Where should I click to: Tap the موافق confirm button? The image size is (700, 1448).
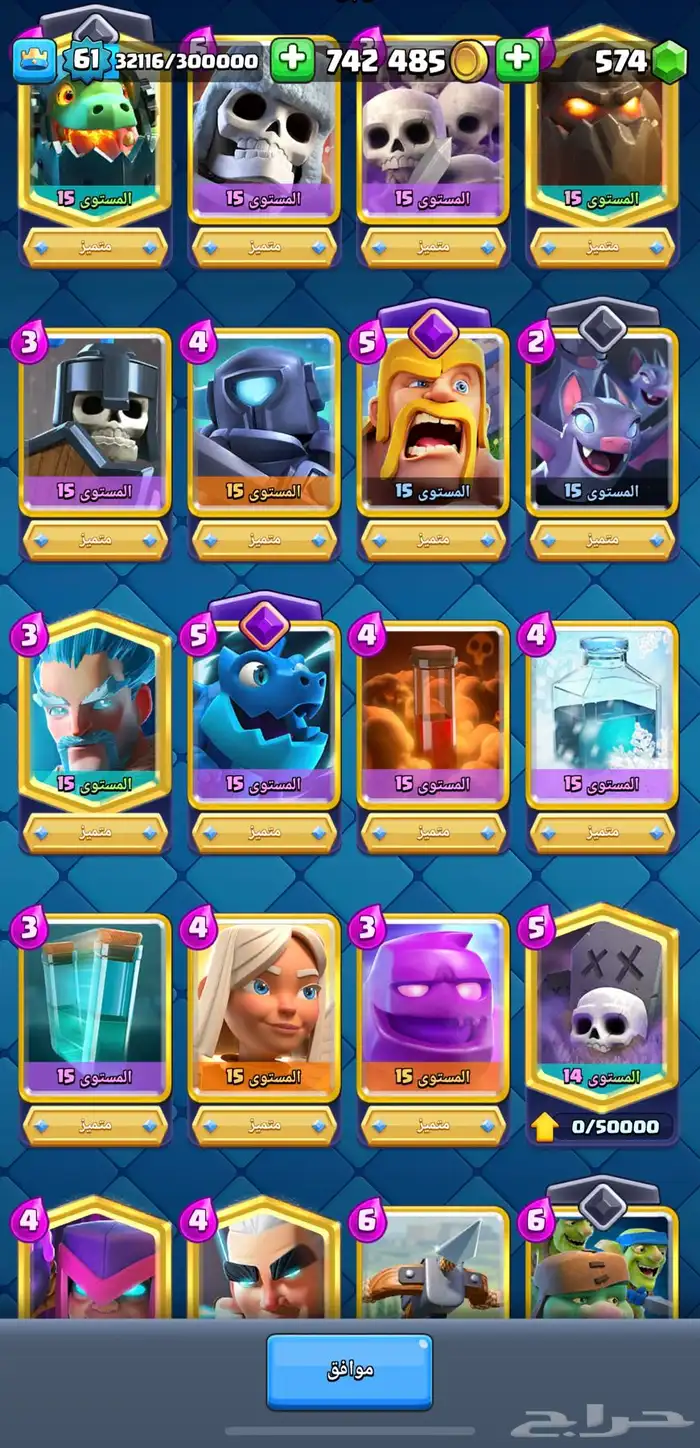point(349,1370)
